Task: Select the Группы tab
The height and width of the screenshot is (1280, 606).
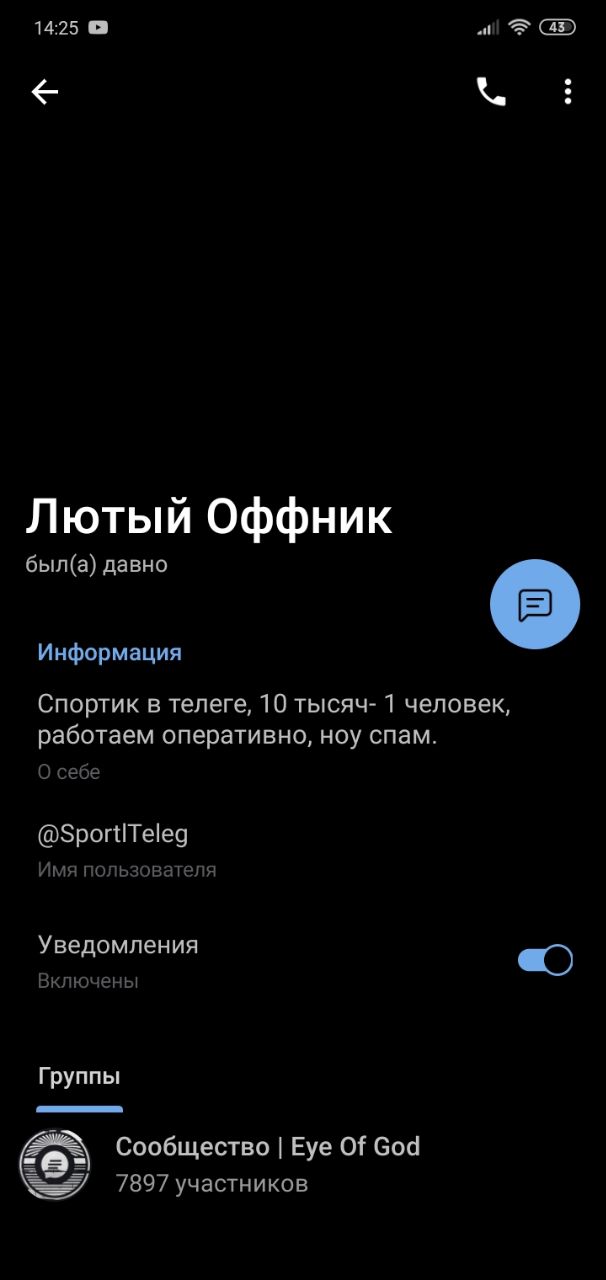Action: pyautogui.click(x=79, y=1076)
